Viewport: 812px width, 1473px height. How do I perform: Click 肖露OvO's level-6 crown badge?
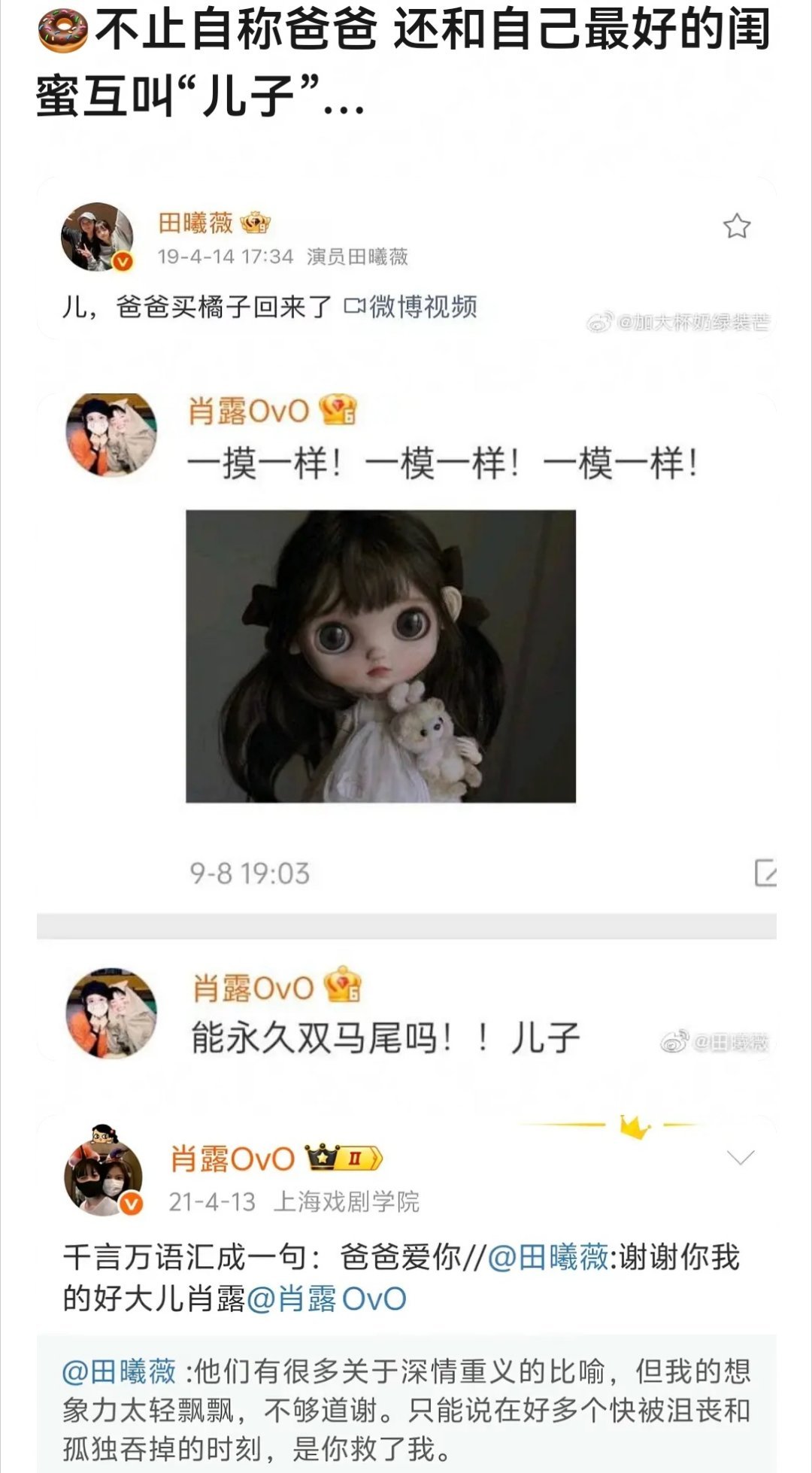pos(339,408)
